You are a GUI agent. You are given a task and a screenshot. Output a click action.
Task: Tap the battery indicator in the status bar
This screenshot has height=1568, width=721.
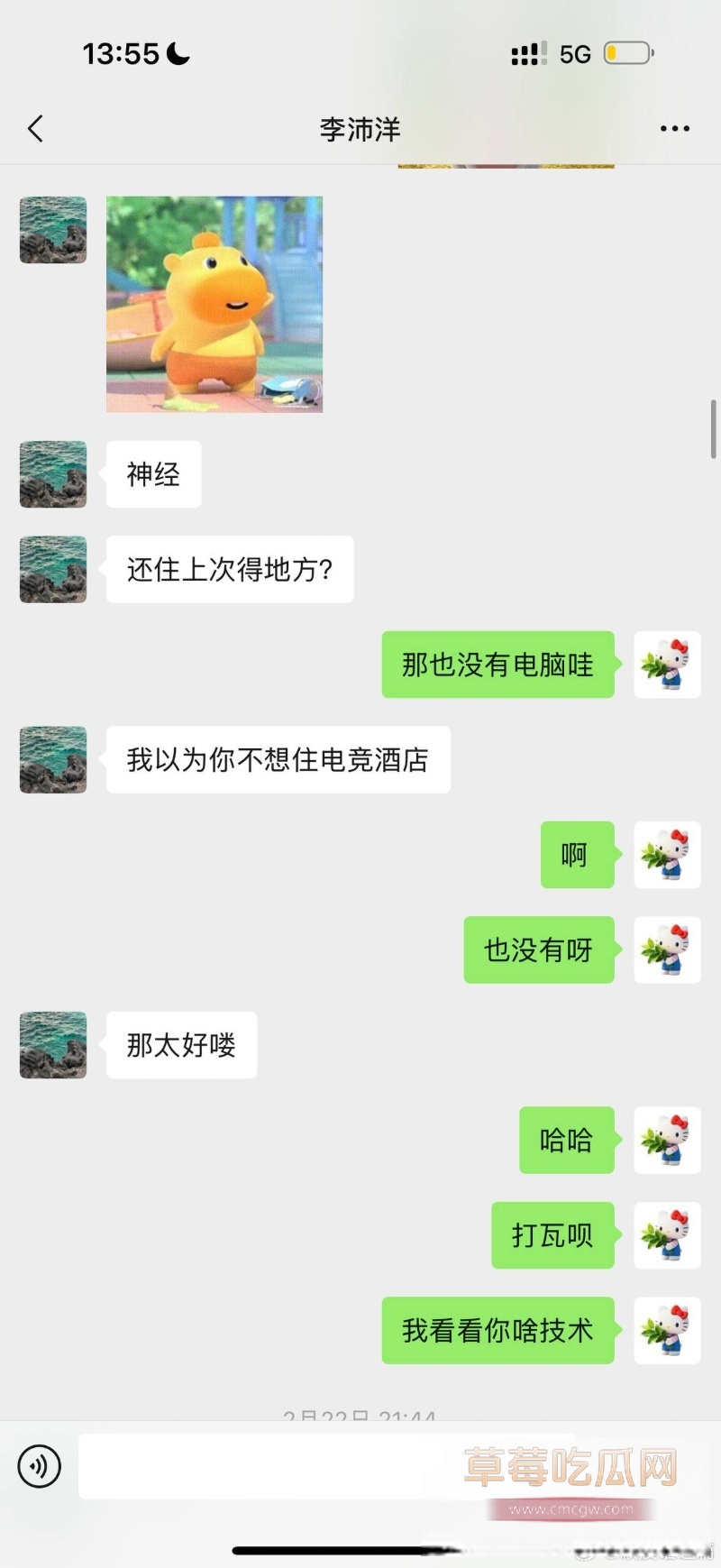pyautogui.click(x=627, y=53)
